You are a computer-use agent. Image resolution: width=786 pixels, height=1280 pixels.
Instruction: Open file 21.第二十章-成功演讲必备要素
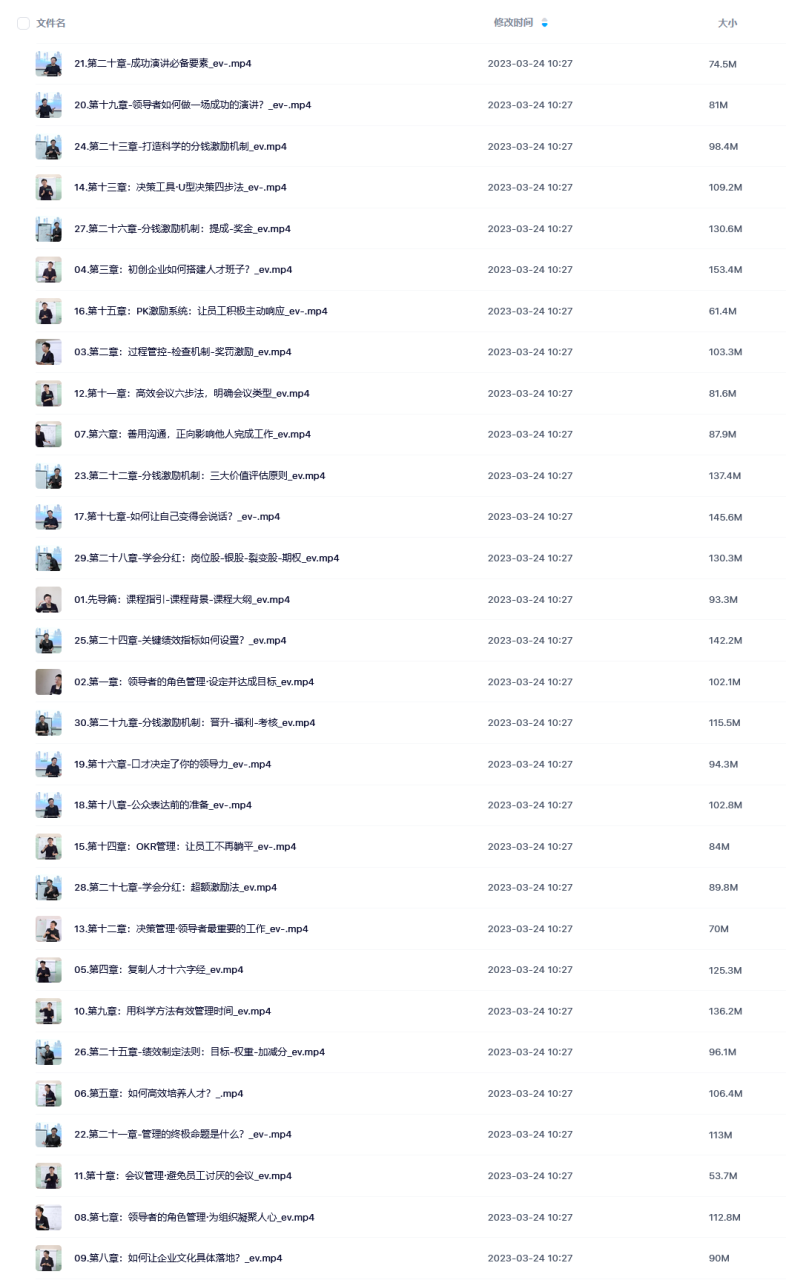[x=163, y=64]
